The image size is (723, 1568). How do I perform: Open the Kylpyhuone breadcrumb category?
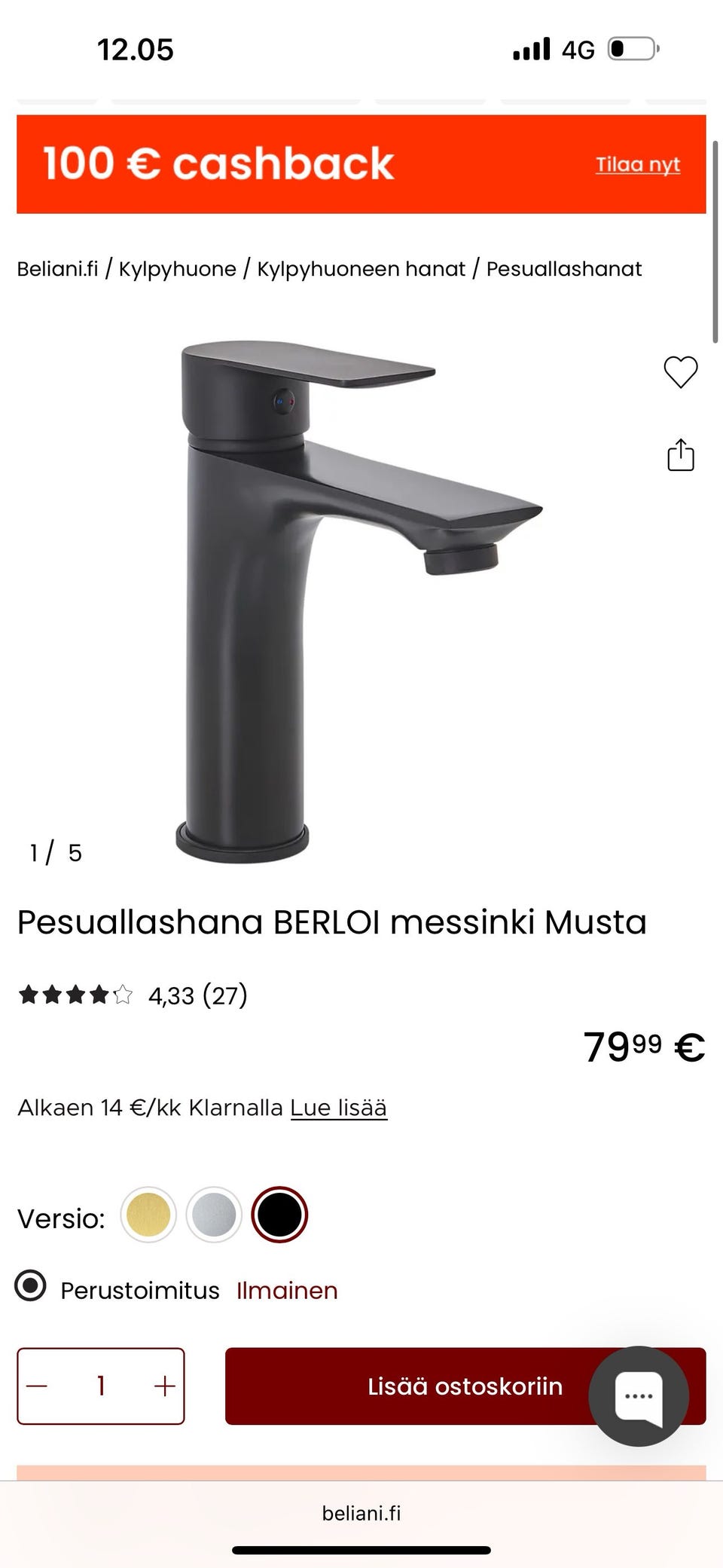[x=176, y=268]
